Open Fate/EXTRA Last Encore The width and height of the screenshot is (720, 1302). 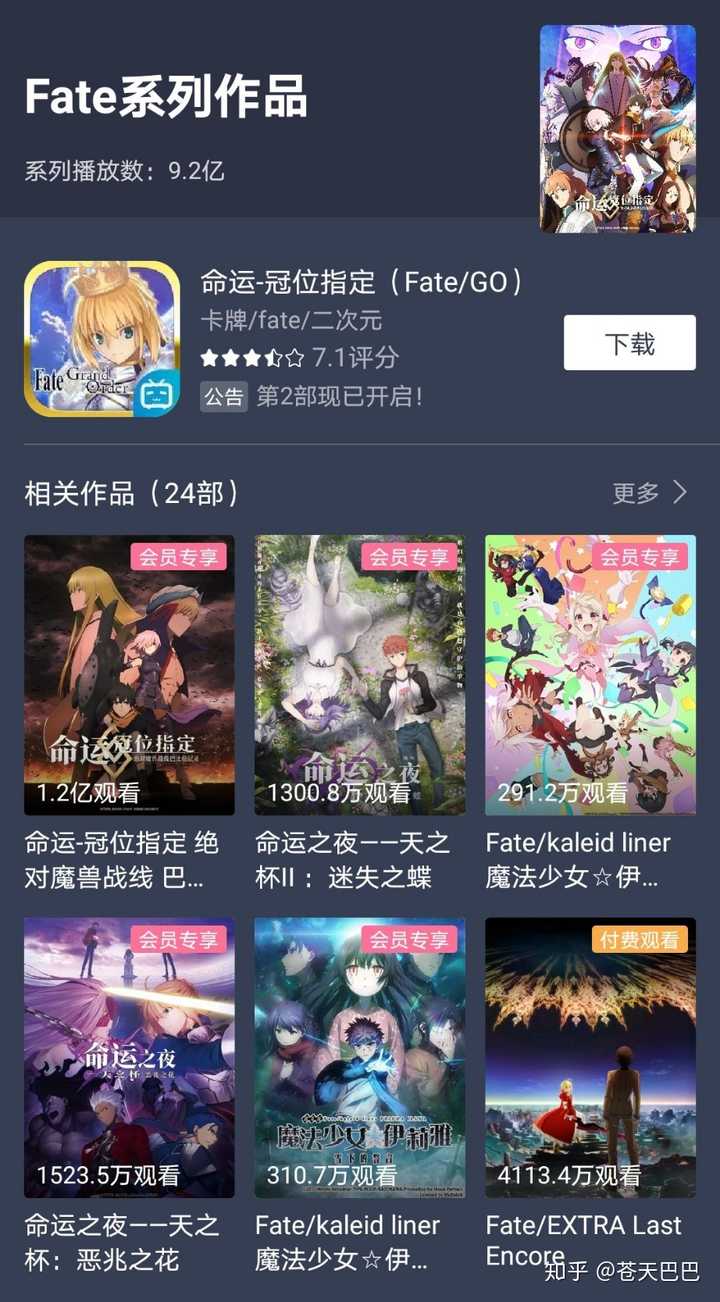590,1057
